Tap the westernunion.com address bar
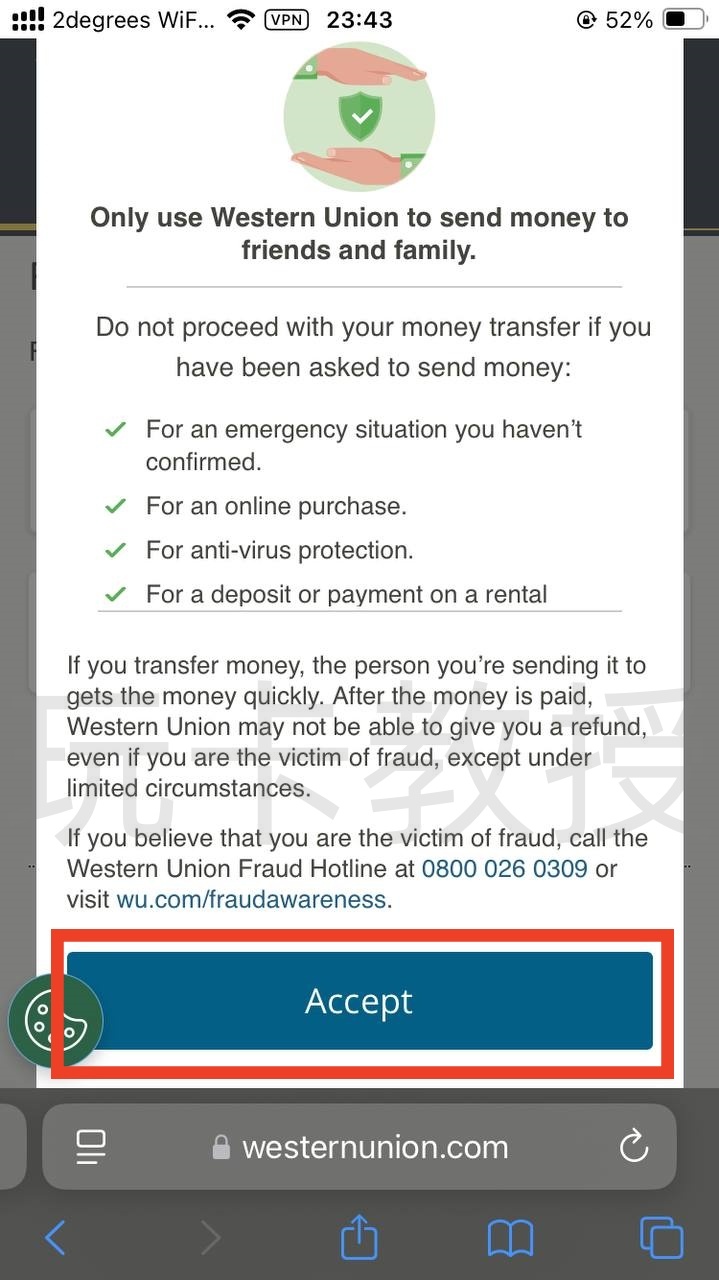719x1280 pixels. coord(375,1147)
